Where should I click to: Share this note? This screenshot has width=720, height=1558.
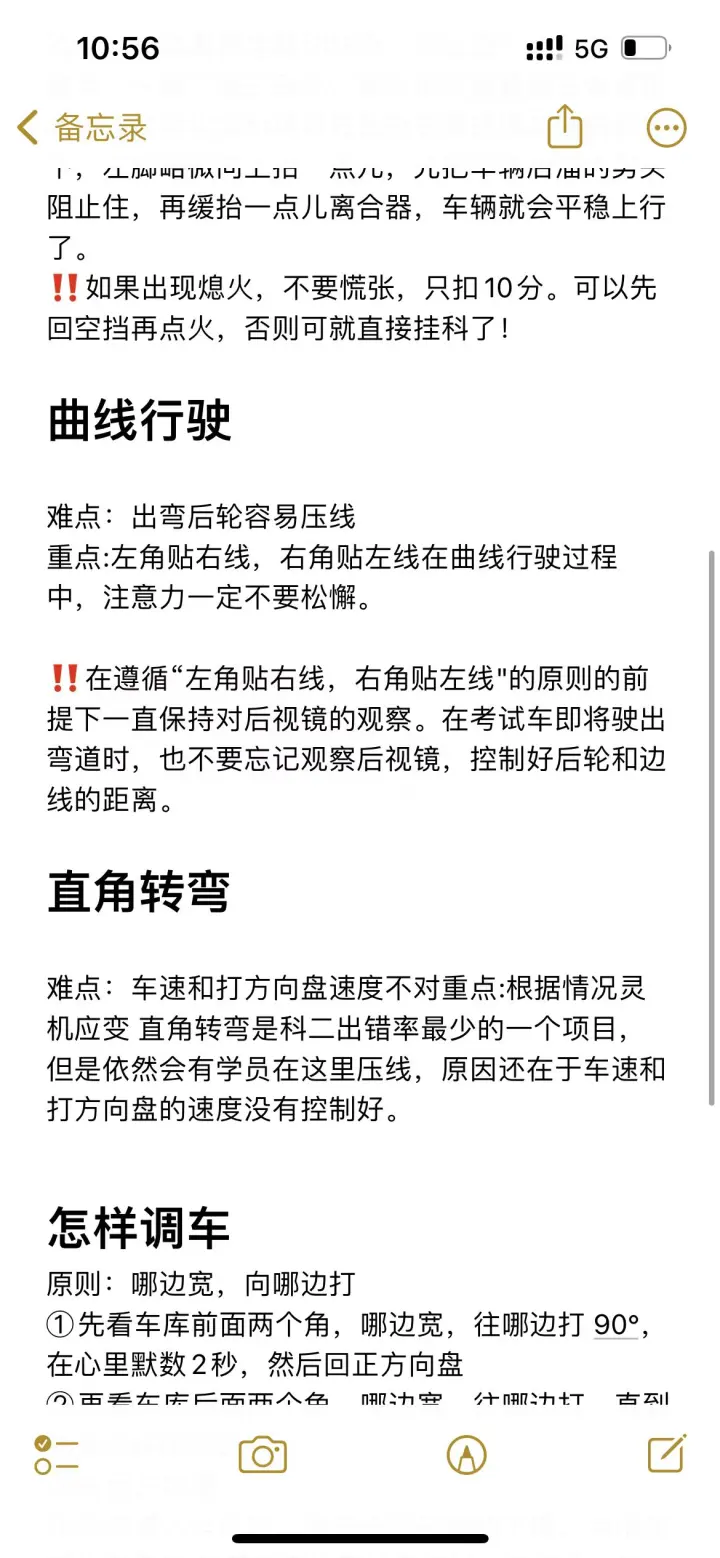tap(565, 127)
